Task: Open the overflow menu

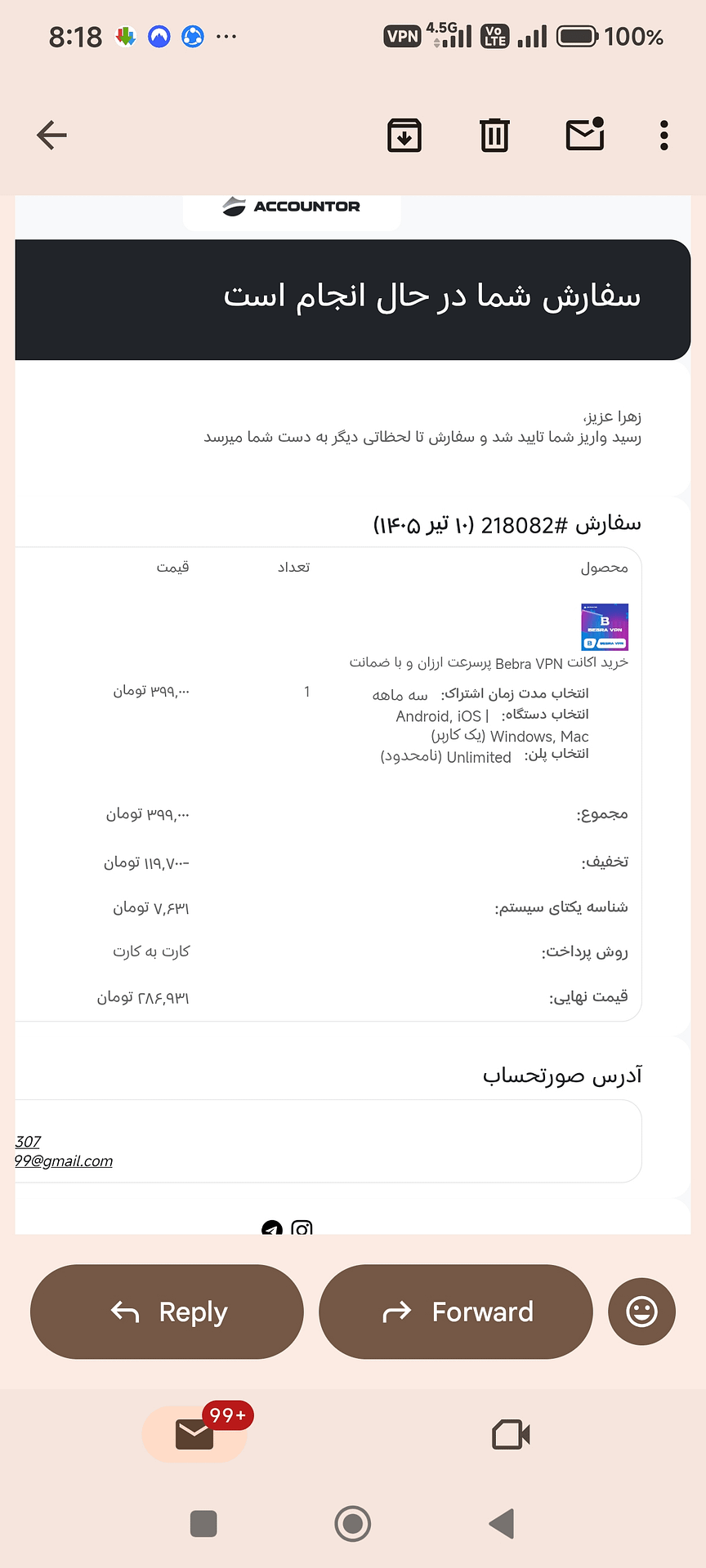Action: pyautogui.click(x=664, y=135)
